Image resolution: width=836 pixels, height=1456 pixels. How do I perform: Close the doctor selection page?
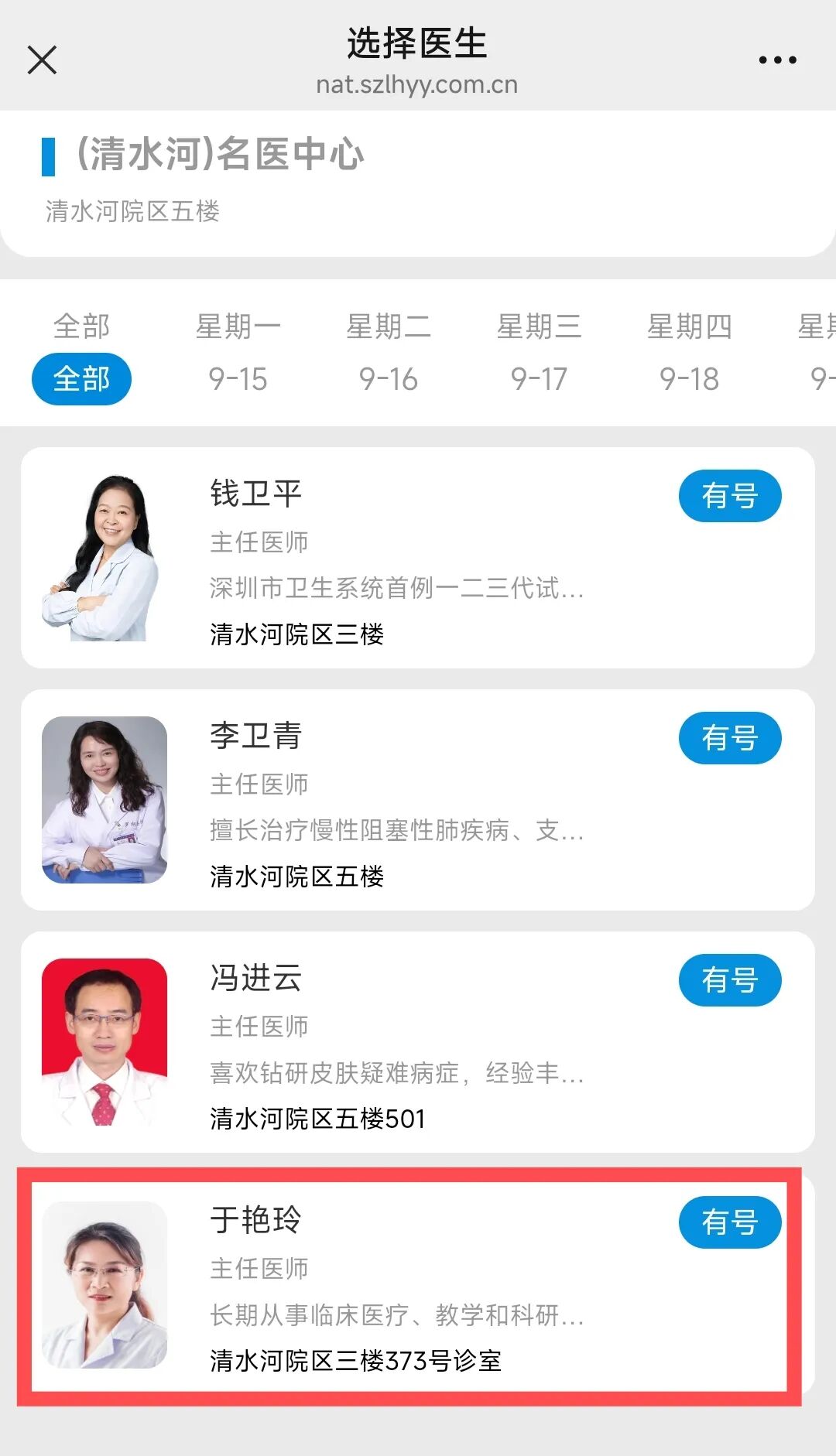coord(42,60)
